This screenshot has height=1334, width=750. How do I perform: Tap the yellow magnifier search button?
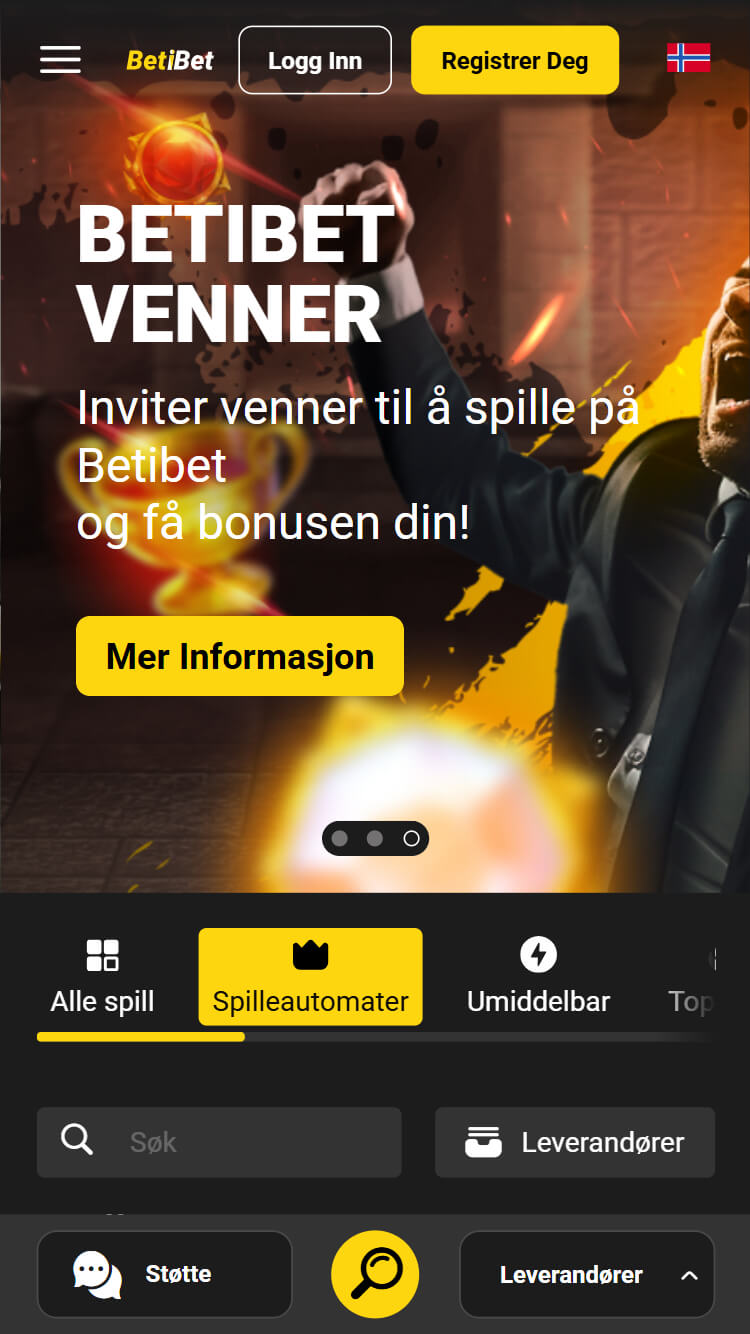(x=375, y=1274)
